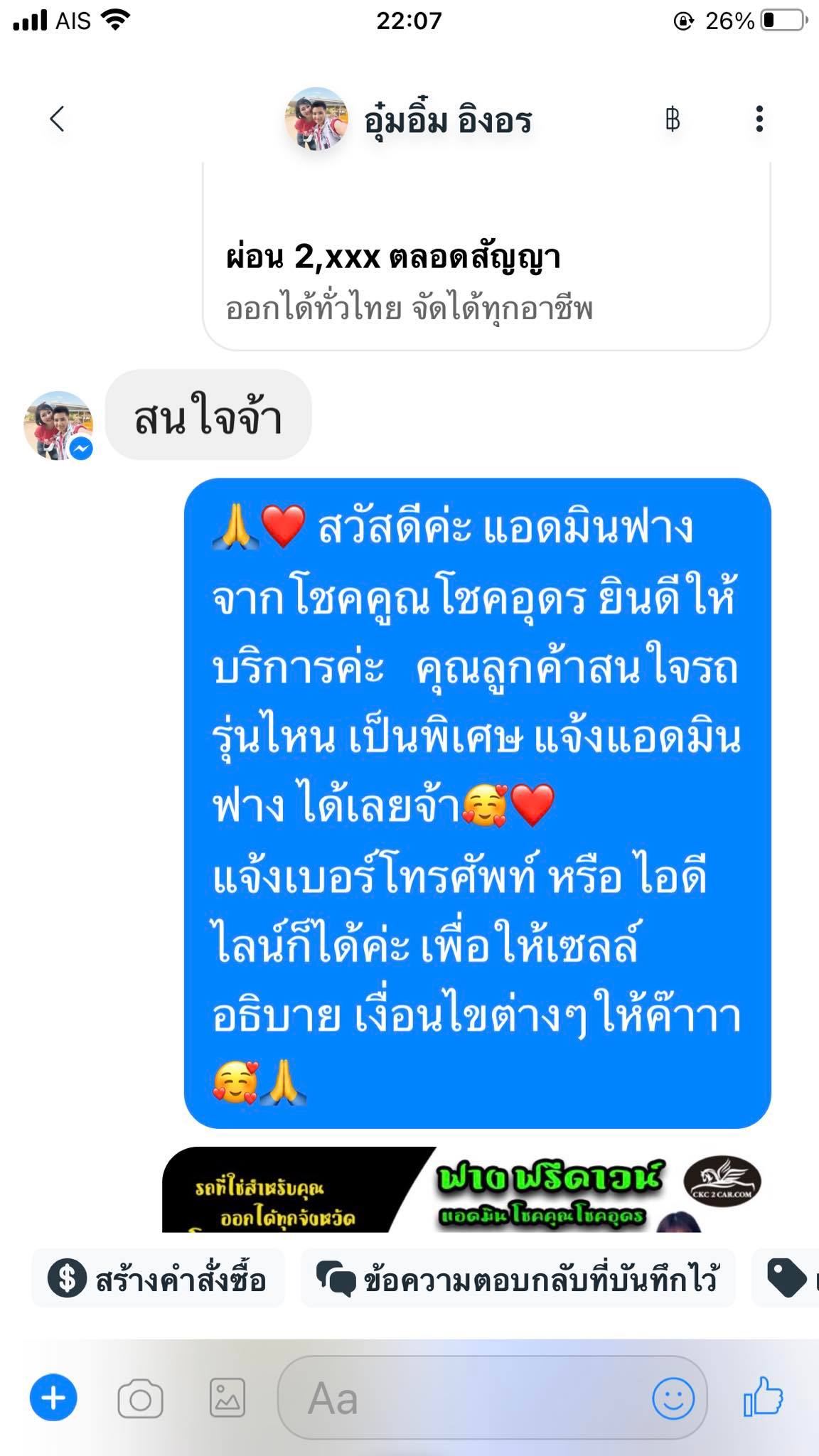
Task: Focus the Aa message field
Action: pos(462,1398)
